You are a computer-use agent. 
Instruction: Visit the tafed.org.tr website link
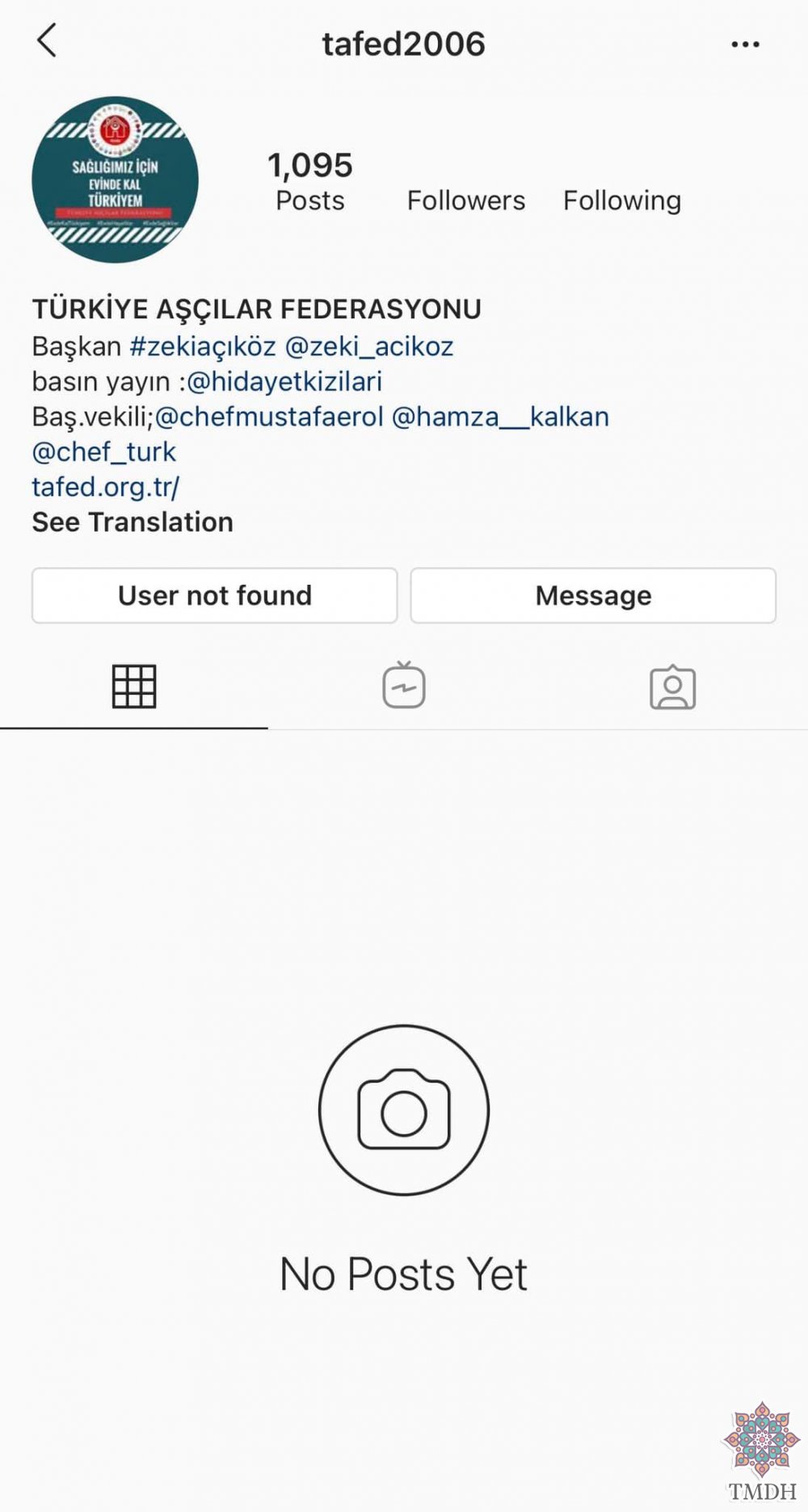pyautogui.click(x=106, y=487)
